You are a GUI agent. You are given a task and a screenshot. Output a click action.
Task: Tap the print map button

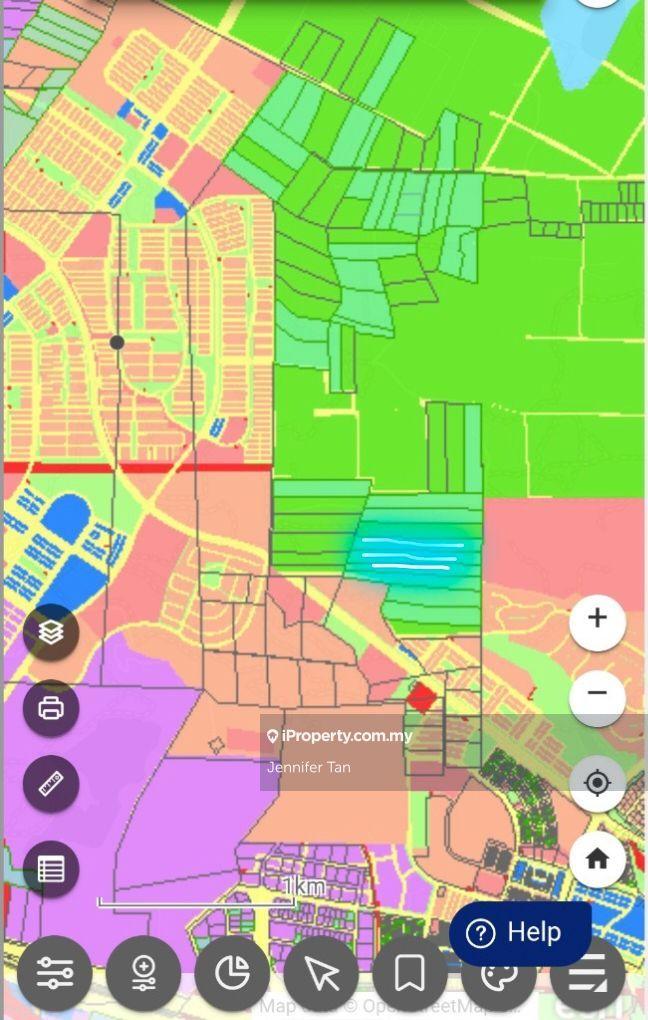point(51,708)
